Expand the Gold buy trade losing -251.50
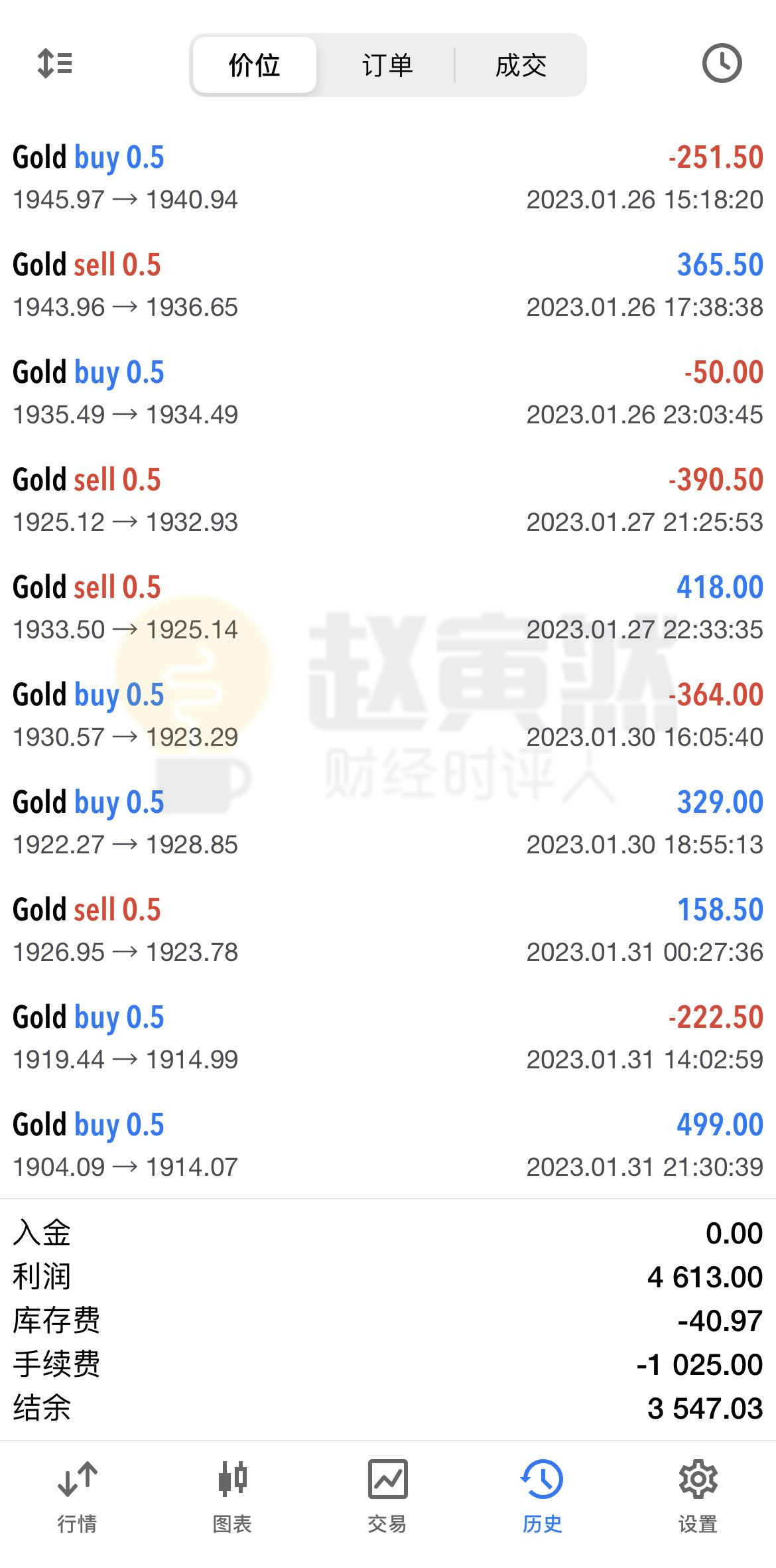776x1568 pixels. coord(388,177)
